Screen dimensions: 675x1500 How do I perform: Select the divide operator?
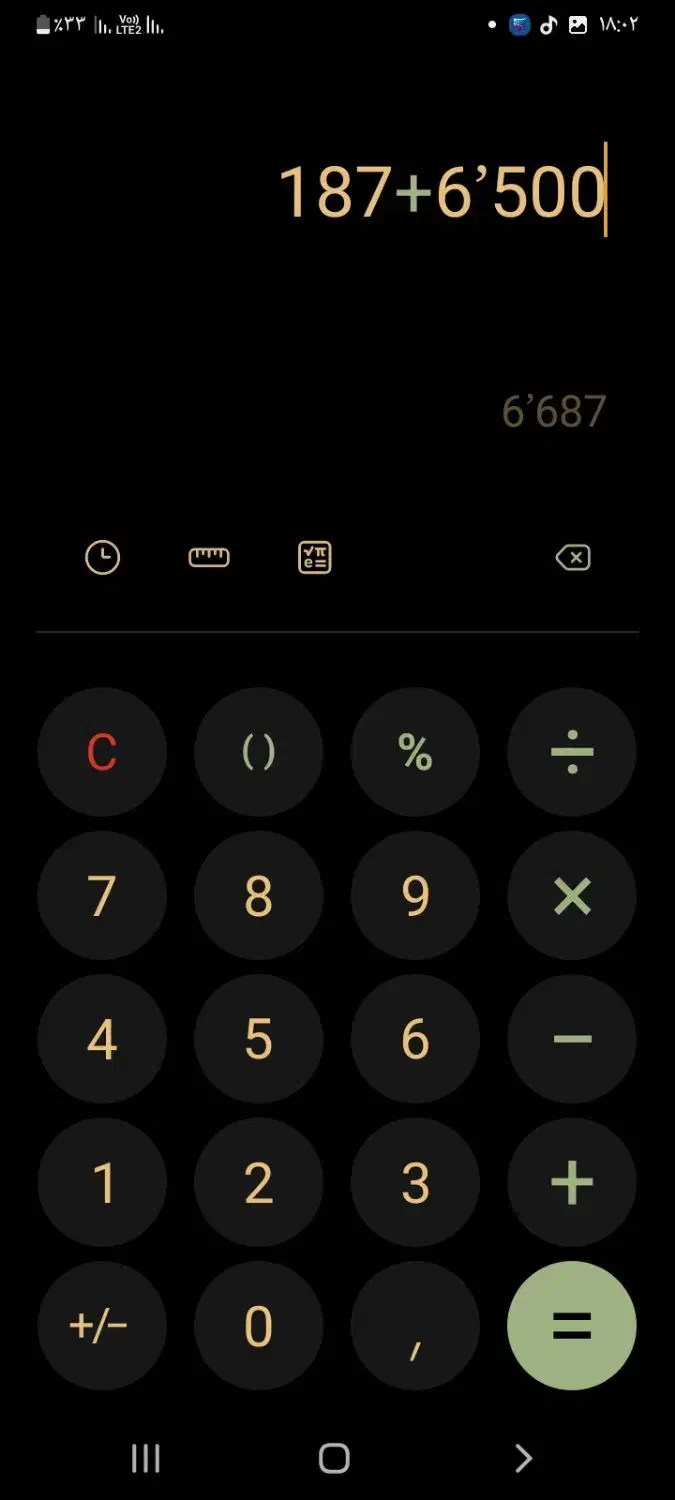click(x=572, y=752)
